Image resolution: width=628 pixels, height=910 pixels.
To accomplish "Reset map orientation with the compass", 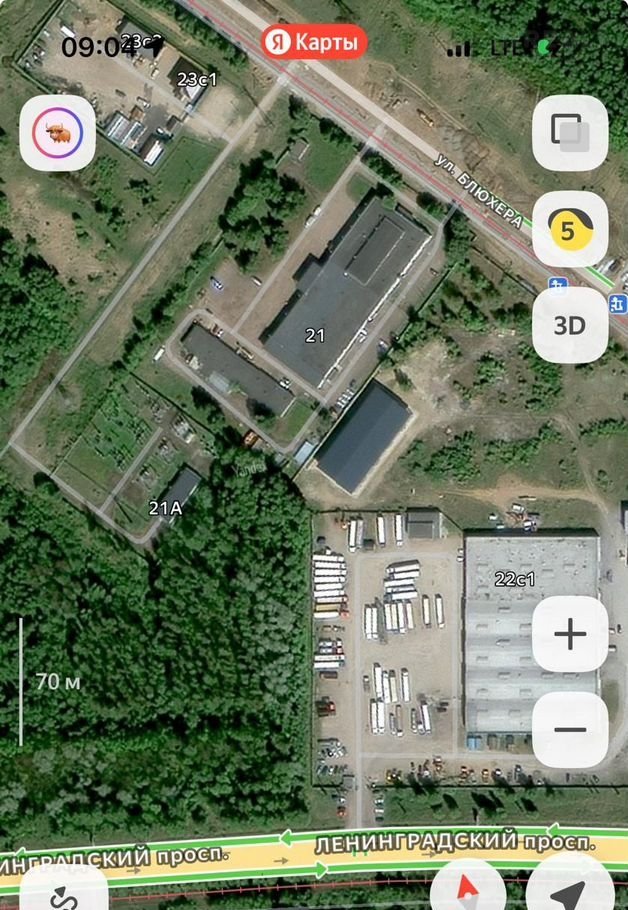I will (x=468, y=888).
